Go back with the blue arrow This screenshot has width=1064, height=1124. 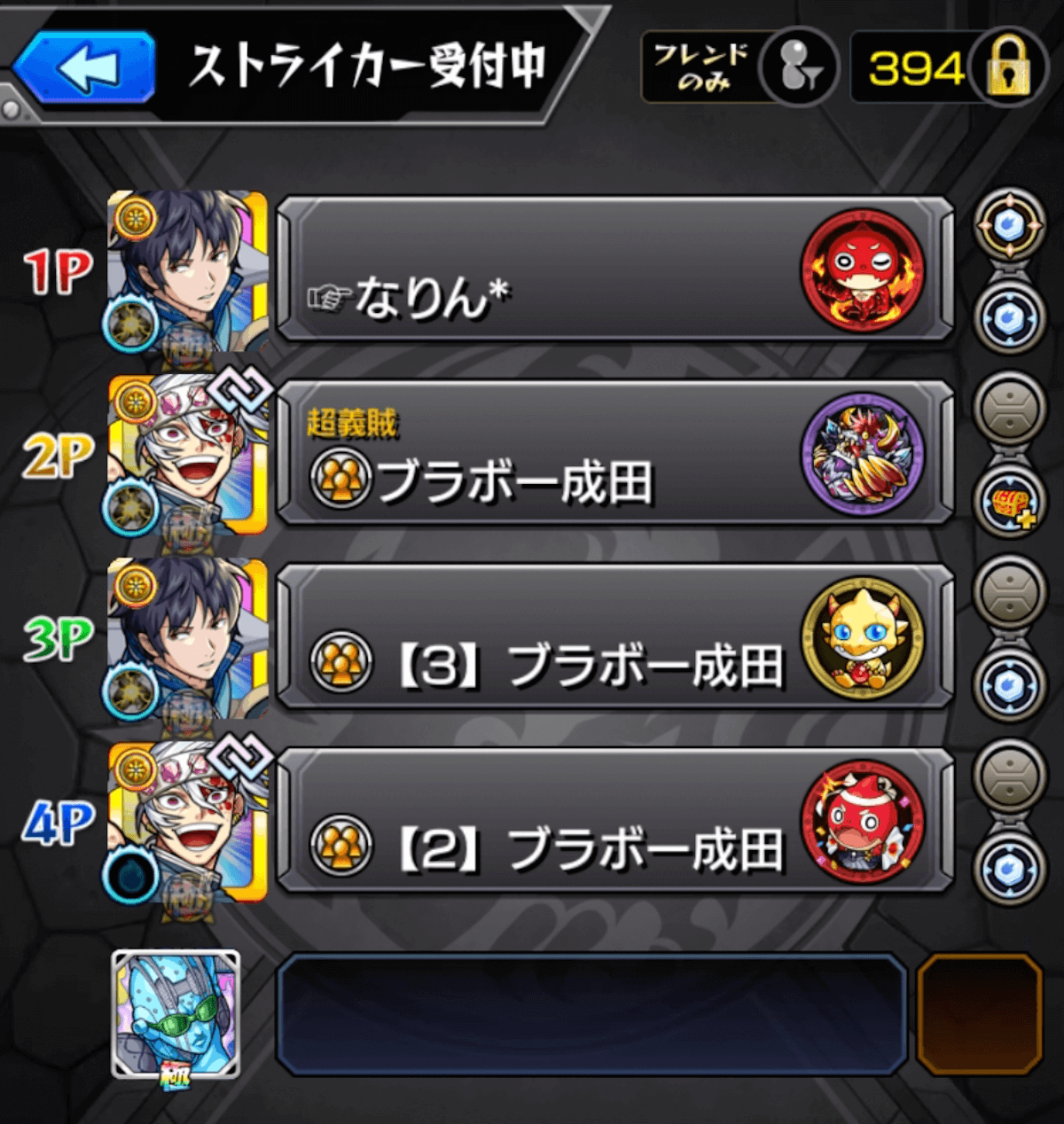(x=86, y=67)
